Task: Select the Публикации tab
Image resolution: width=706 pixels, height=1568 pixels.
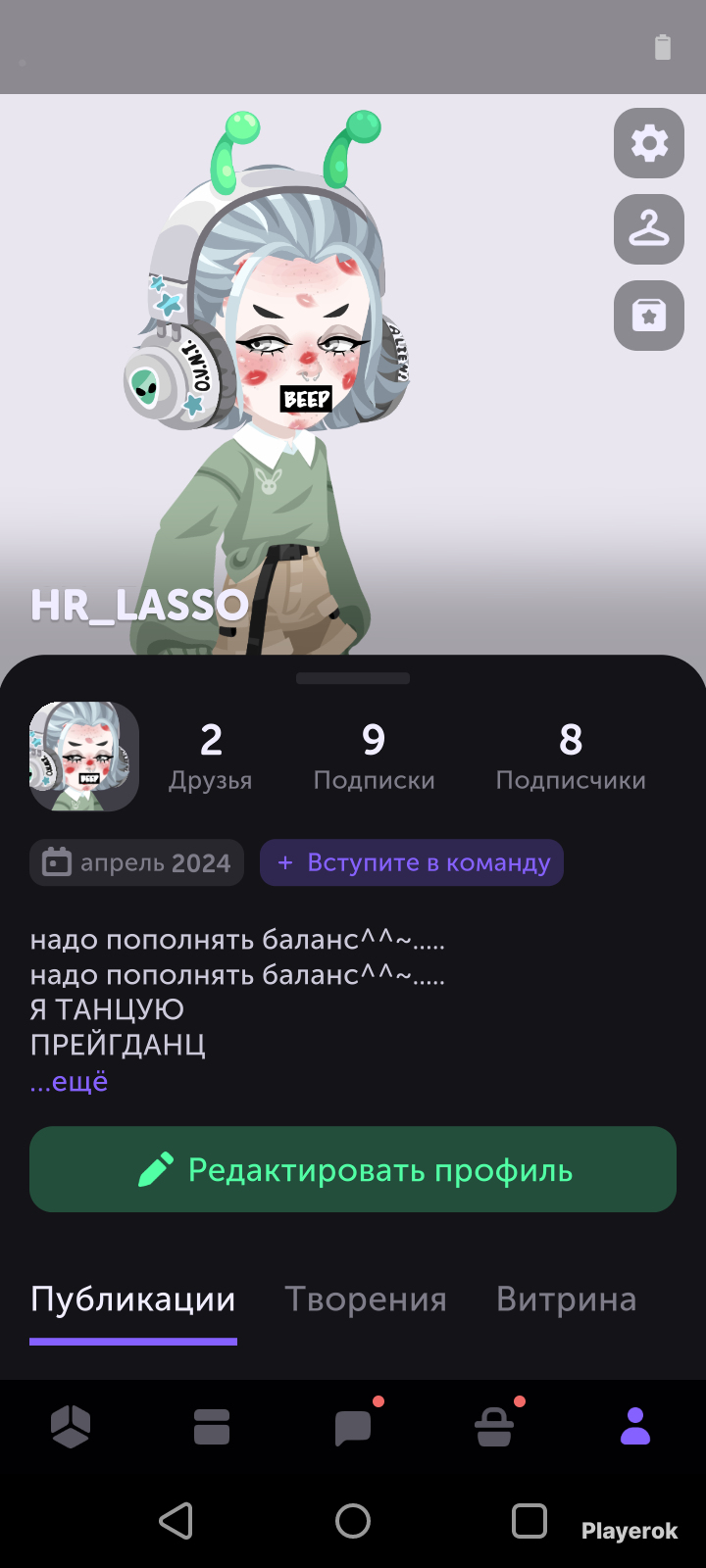Action: click(x=133, y=1301)
